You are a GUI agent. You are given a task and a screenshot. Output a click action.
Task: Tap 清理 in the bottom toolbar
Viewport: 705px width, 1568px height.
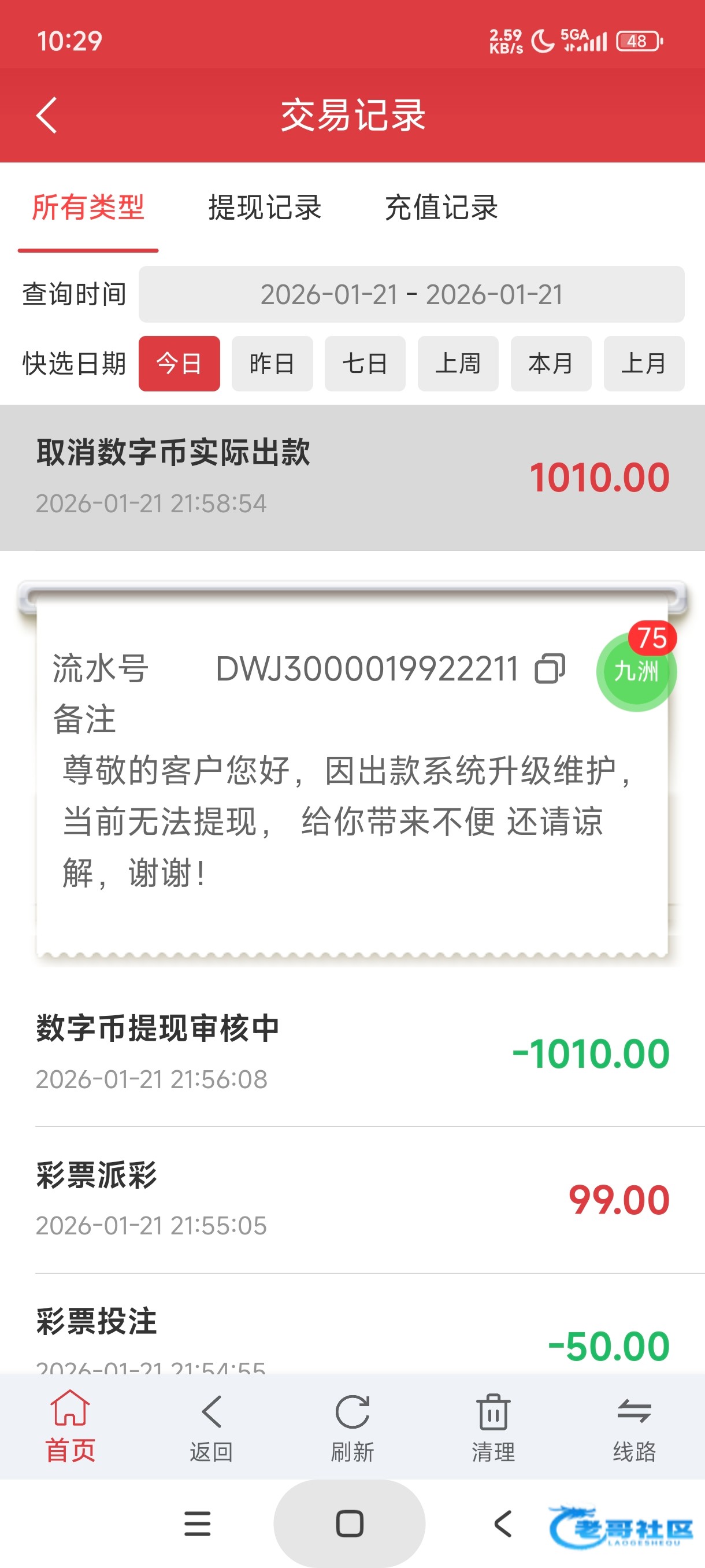point(493,1426)
